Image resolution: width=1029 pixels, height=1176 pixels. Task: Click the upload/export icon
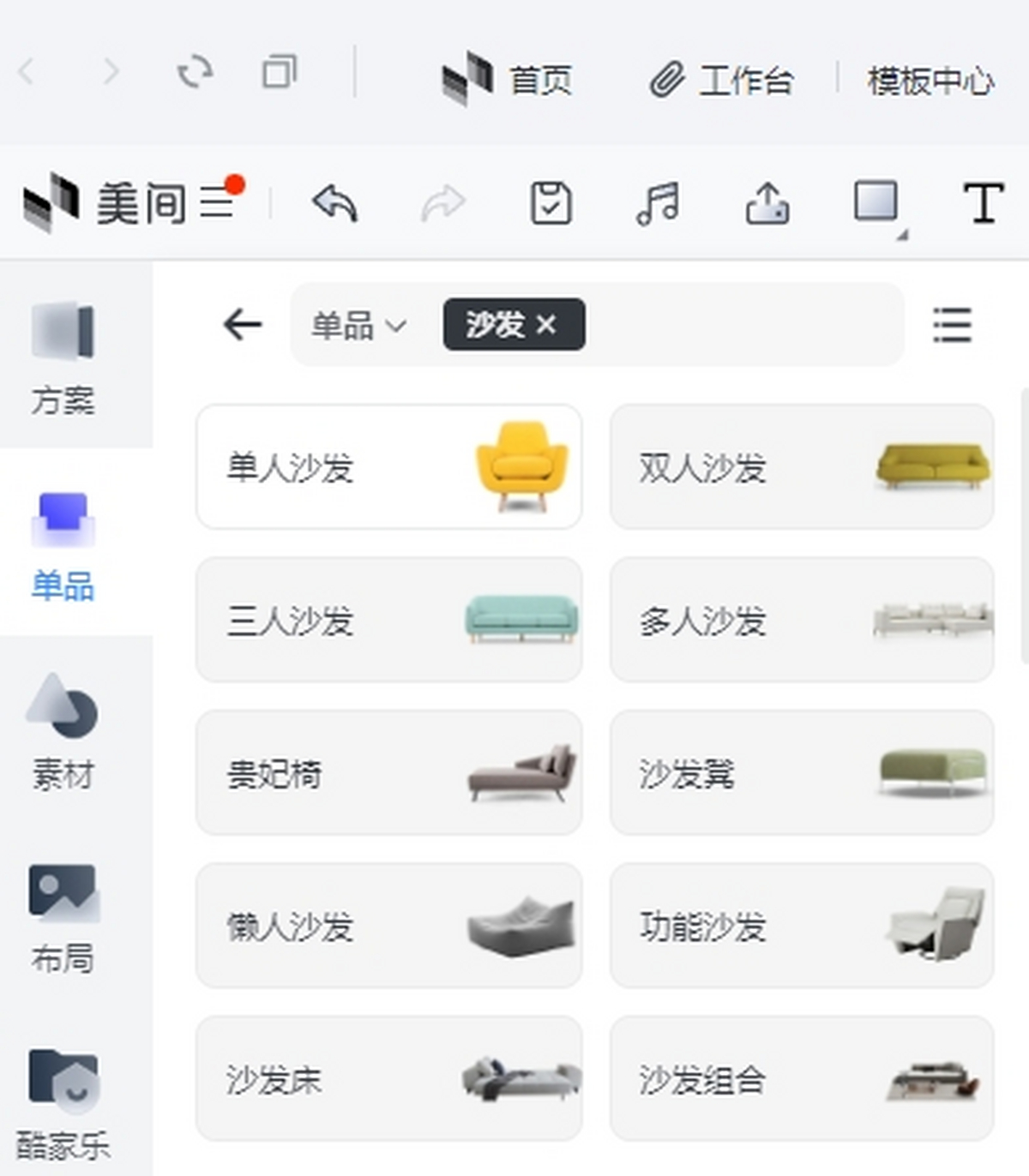pyautogui.click(x=767, y=202)
